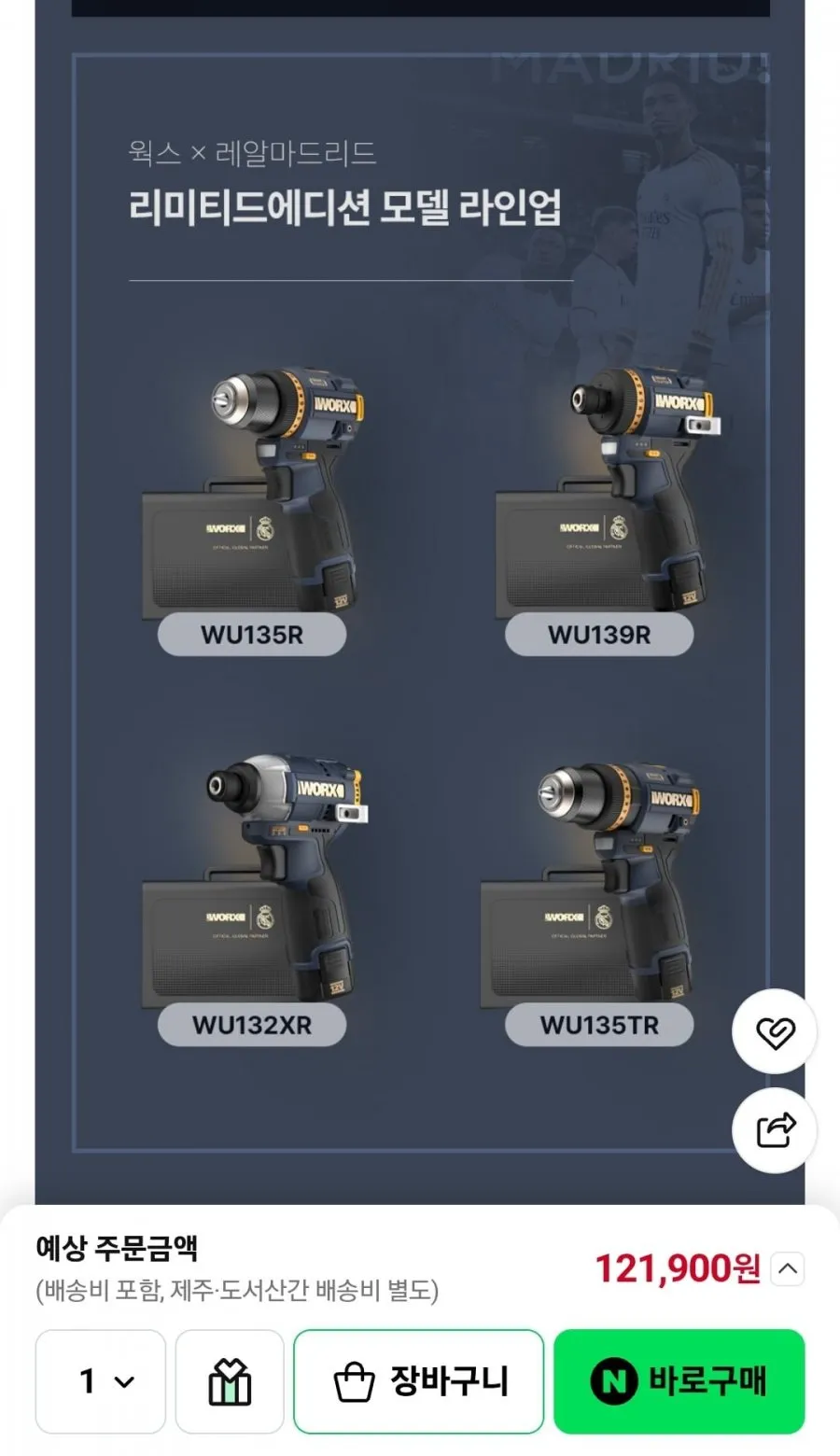Add item to cart with 장바구니
This screenshot has width=840, height=1456.
coord(419,1381)
